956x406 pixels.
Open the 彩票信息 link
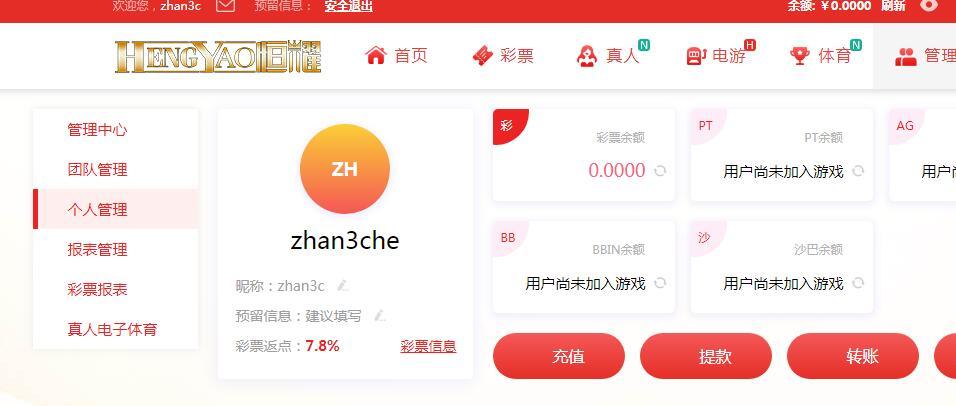[428, 346]
